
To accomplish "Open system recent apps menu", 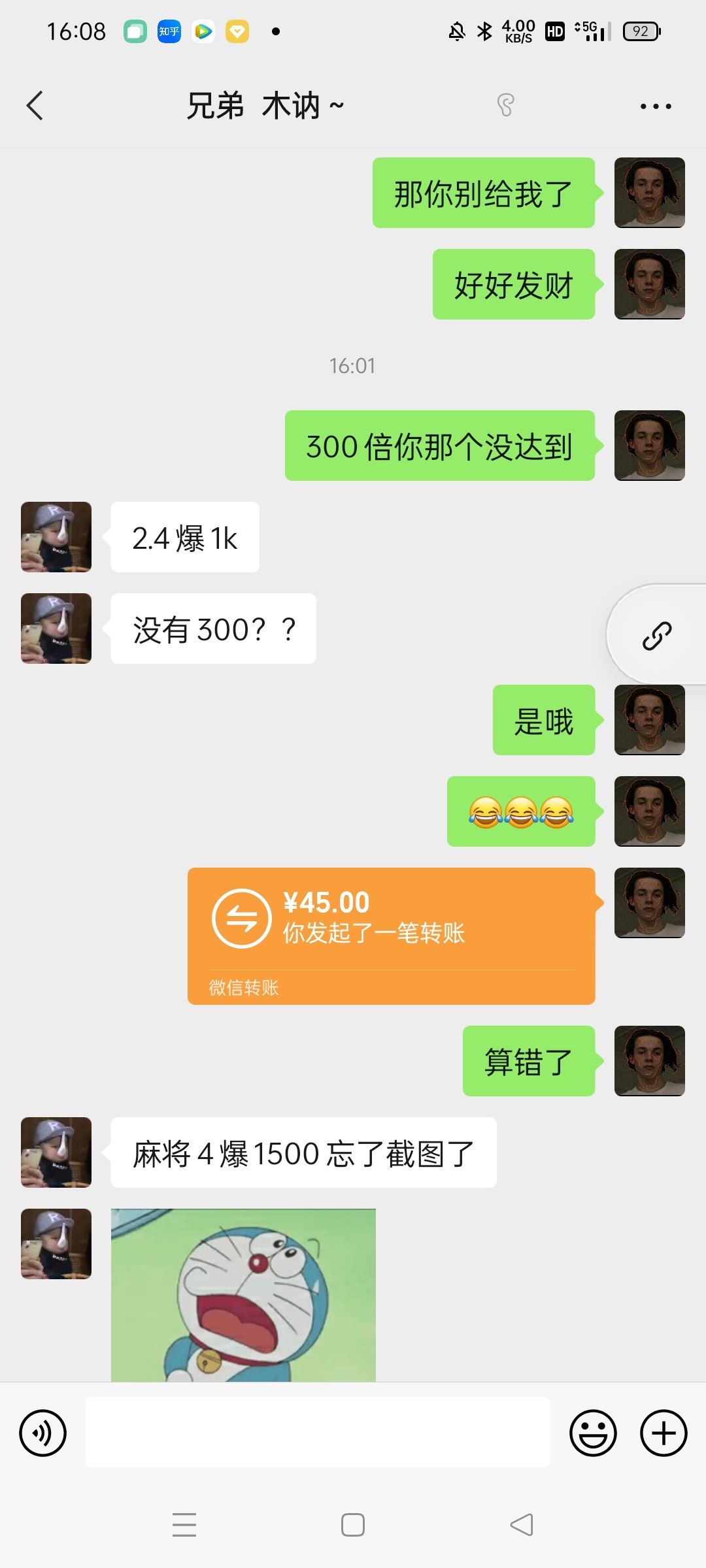I will (x=184, y=1525).
